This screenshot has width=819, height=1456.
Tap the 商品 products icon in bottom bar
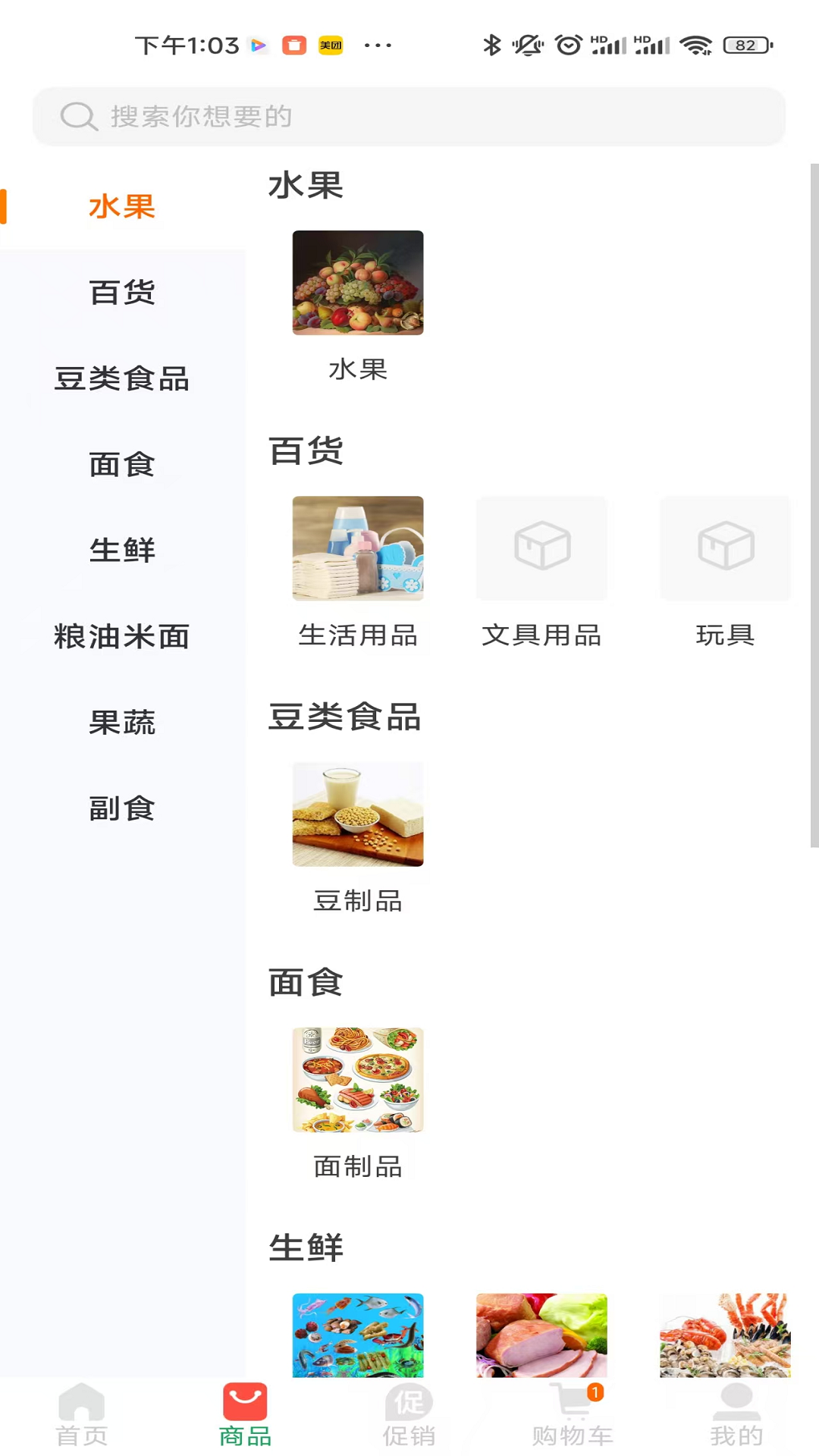coord(244,1401)
